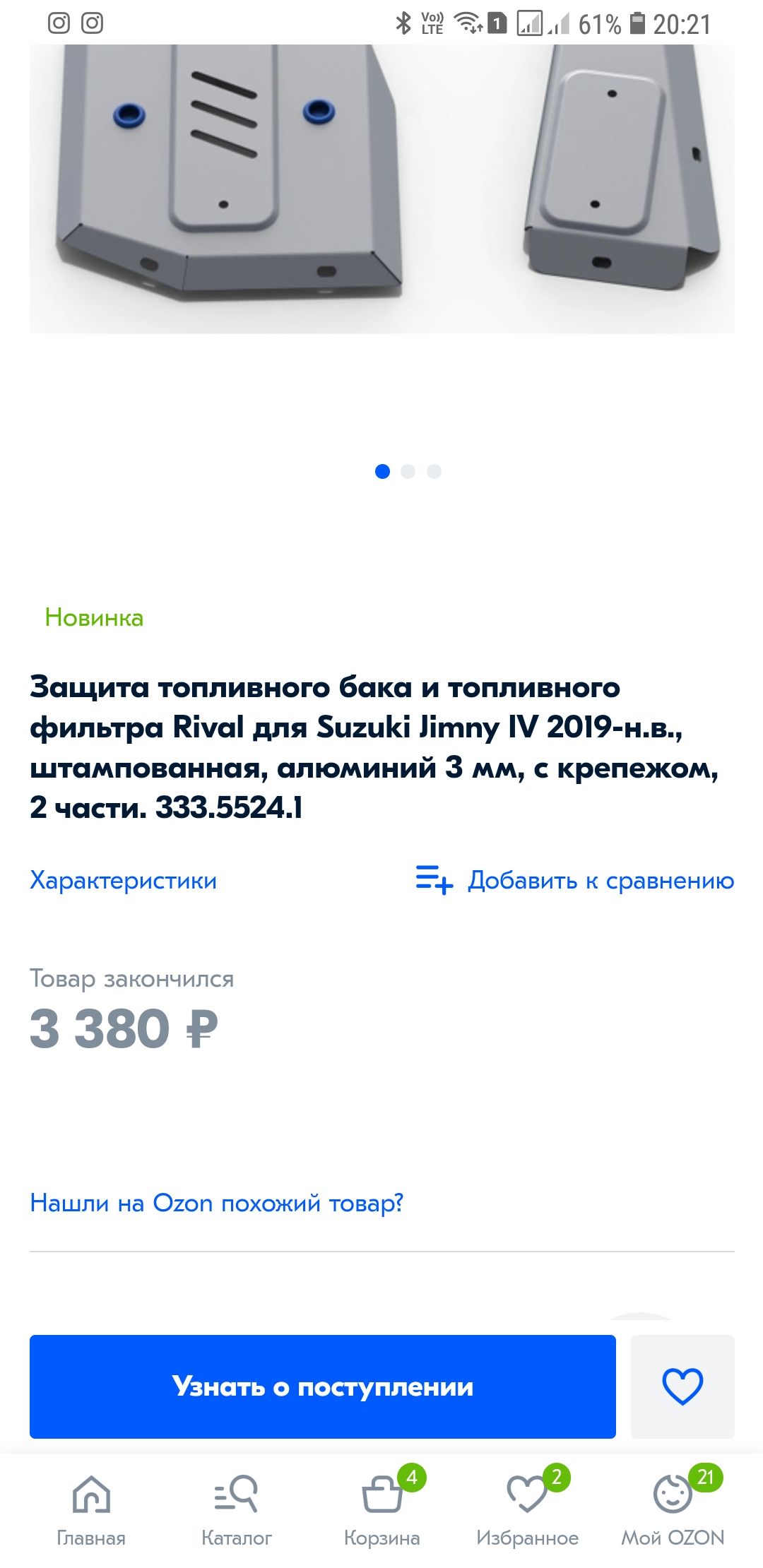Go to Главная tab

pos(91,1509)
